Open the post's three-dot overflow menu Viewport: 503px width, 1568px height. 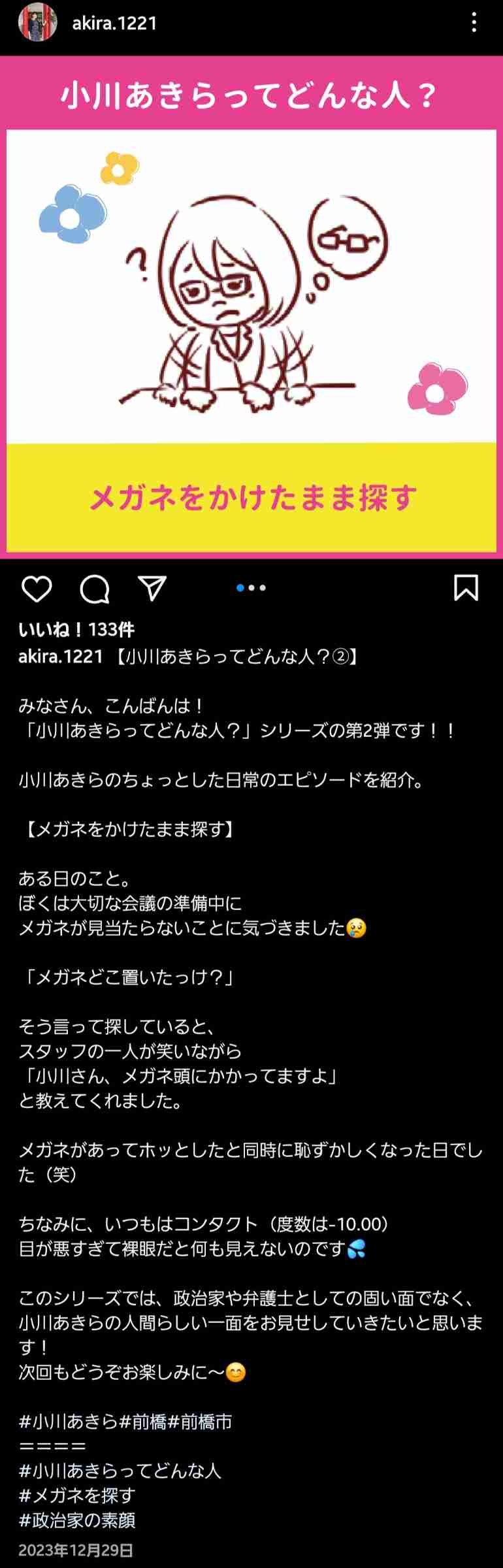pyautogui.click(x=474, y=24)
